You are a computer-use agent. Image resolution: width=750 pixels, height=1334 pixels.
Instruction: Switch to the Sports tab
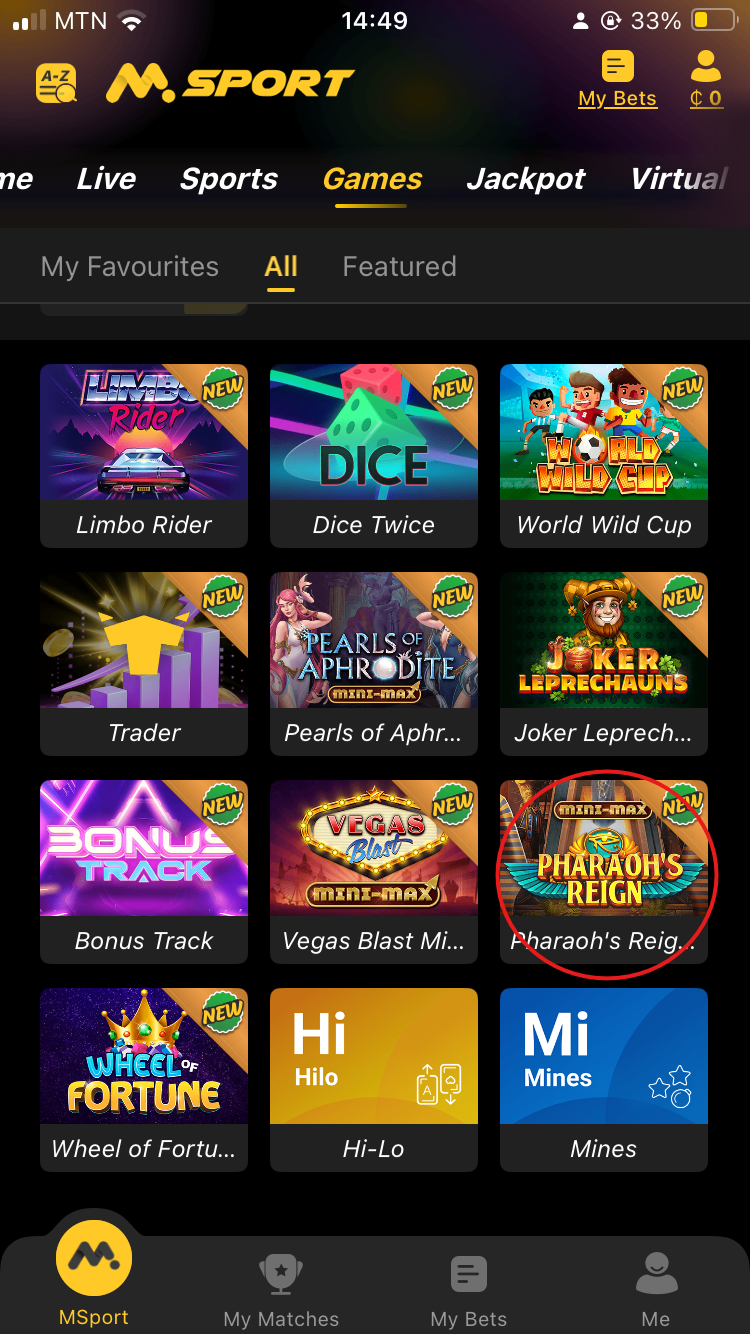point(228,179)
